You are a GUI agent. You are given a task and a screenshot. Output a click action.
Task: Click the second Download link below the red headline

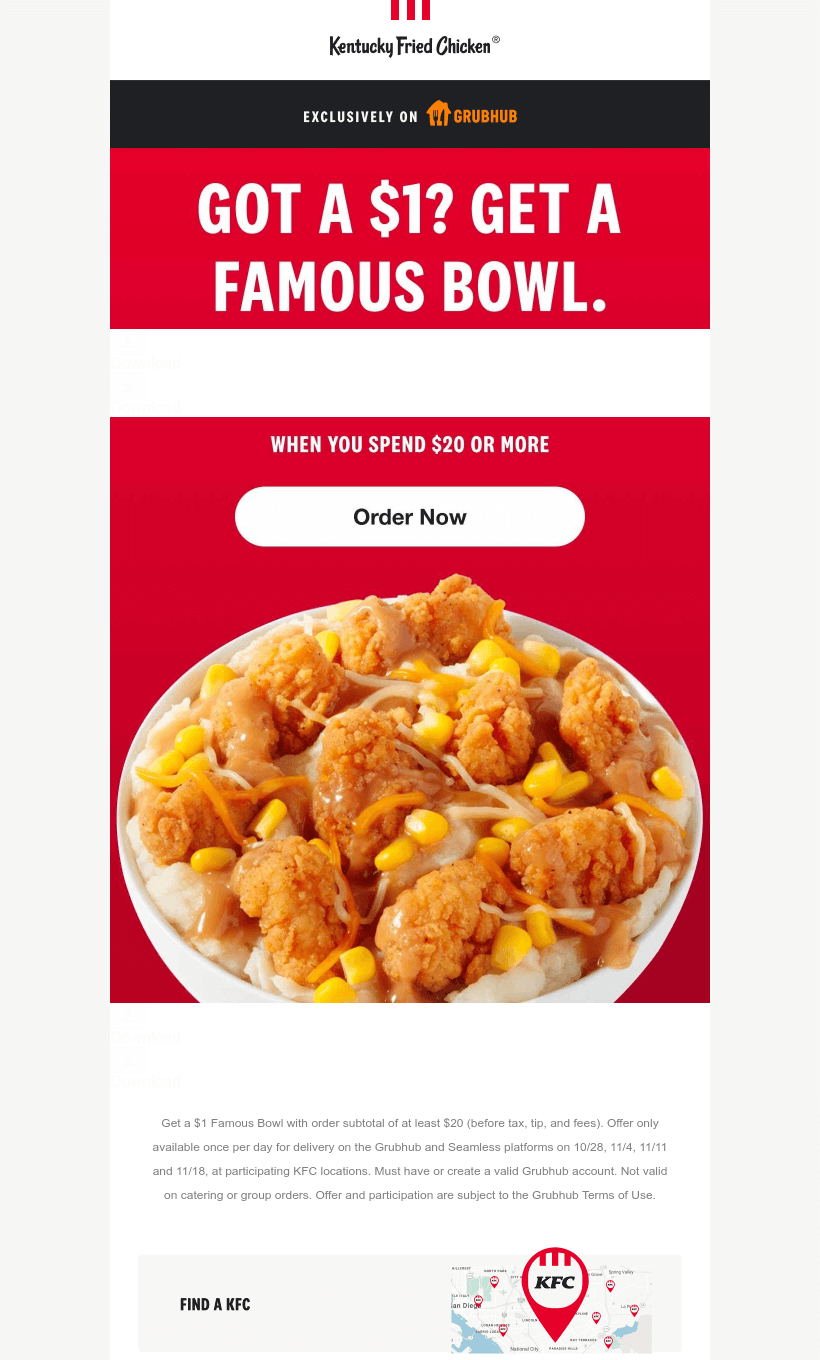coord(146,406)
